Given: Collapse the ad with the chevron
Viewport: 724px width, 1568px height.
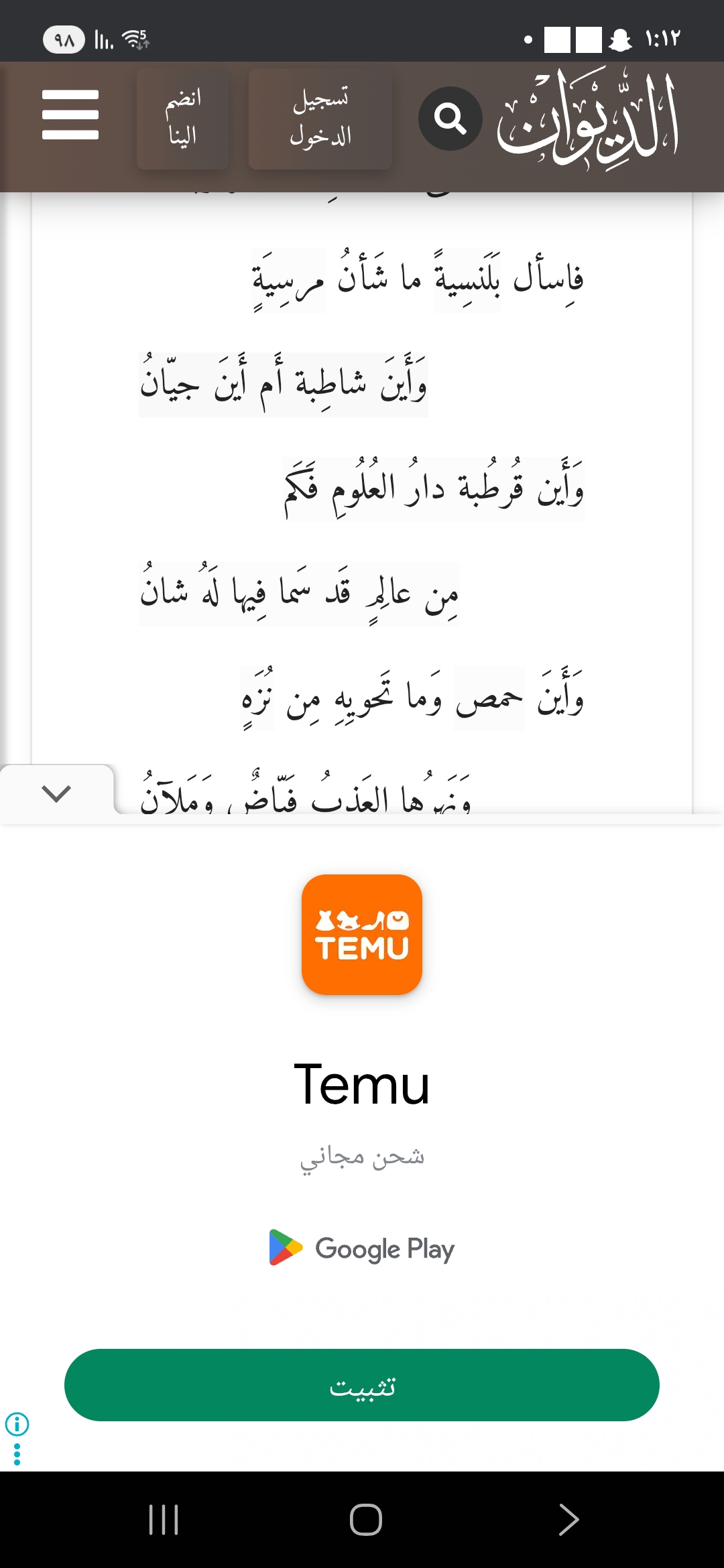Looking at the screenshot, I should coord(56,794).
